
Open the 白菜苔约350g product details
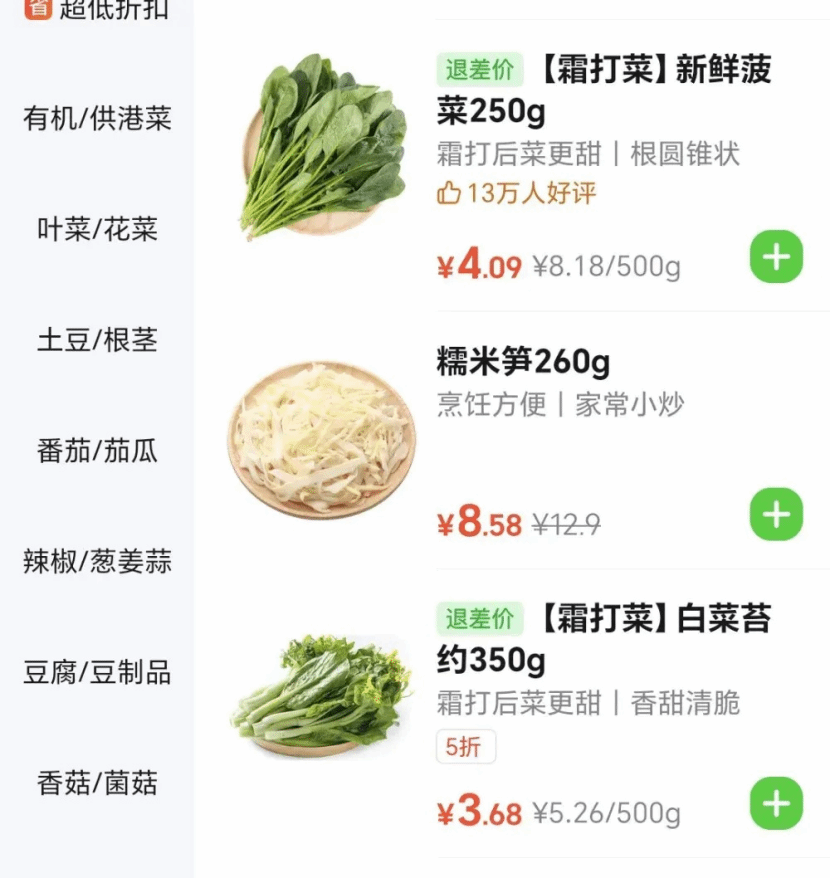pos(604,639)
